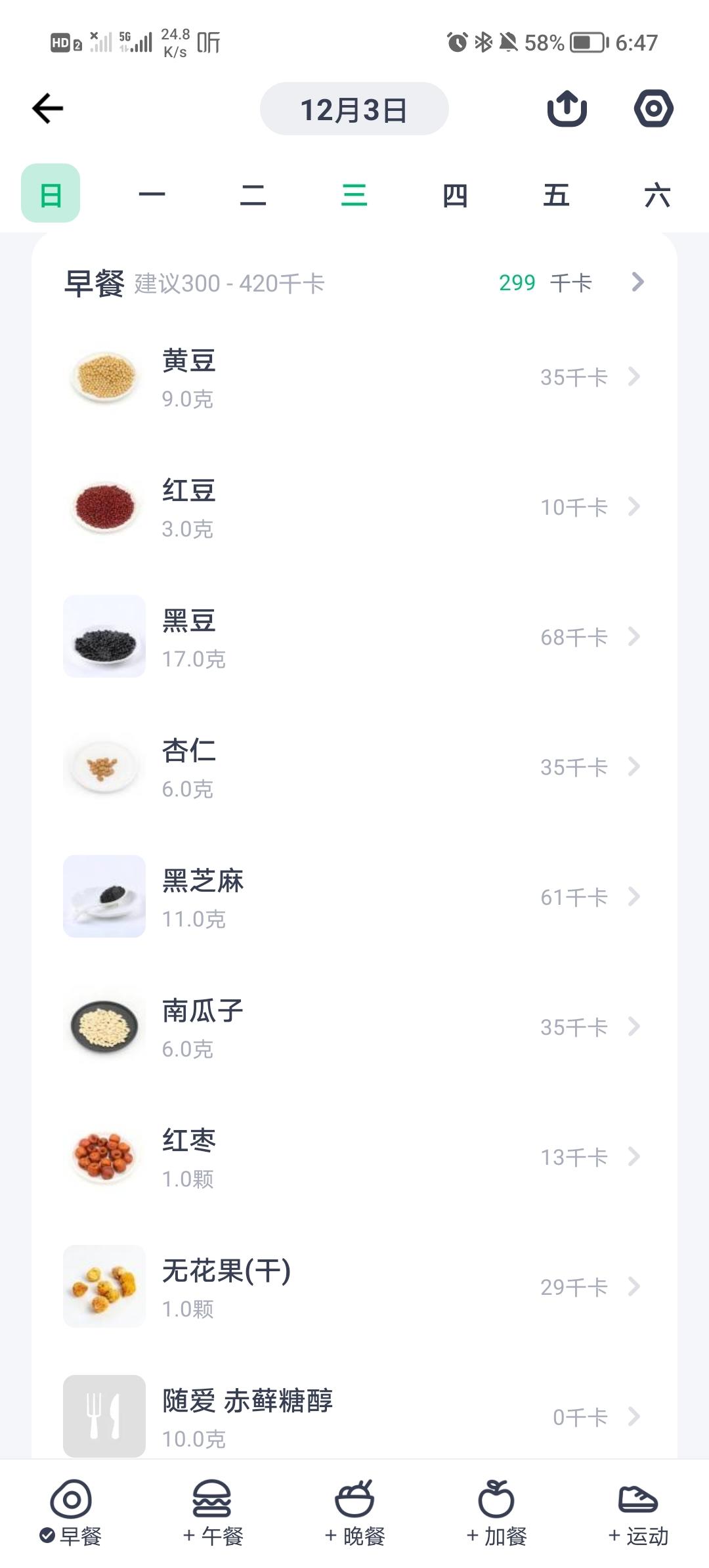This screenshot has height=1568, width=709.
Task: Open the 南瓜子 food entry
Action: coord(354,1028)
